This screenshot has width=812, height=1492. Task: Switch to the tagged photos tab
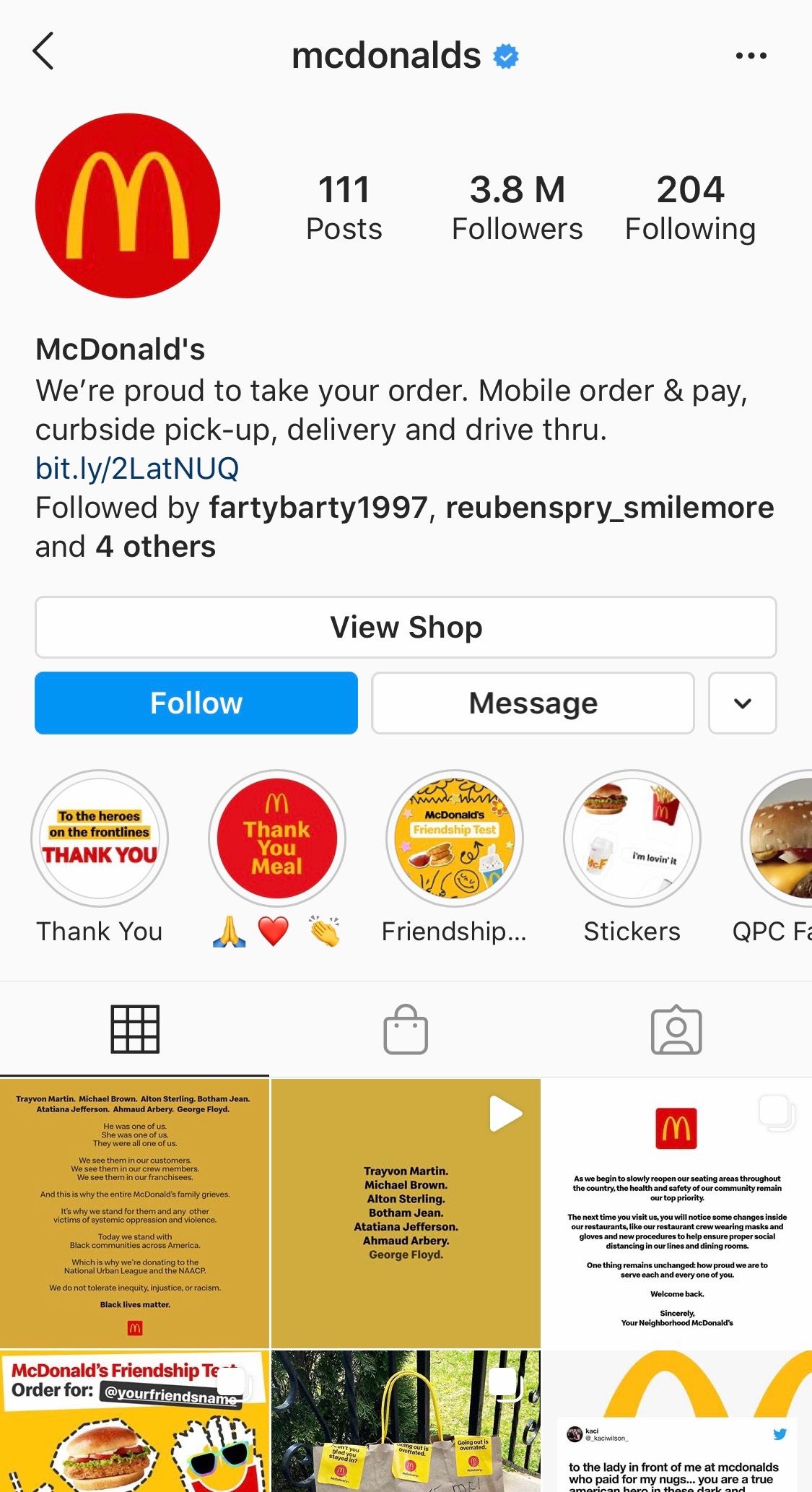click(676, 1029)
